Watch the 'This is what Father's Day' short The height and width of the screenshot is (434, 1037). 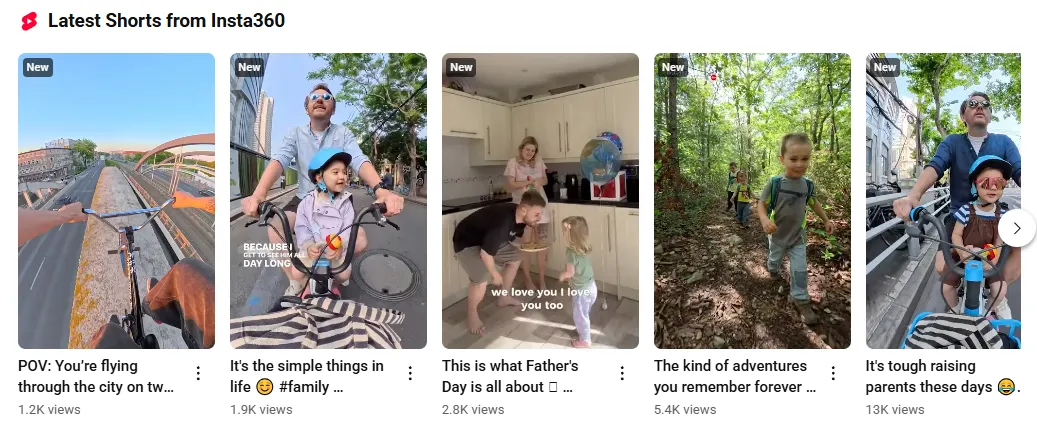(540, 200)
